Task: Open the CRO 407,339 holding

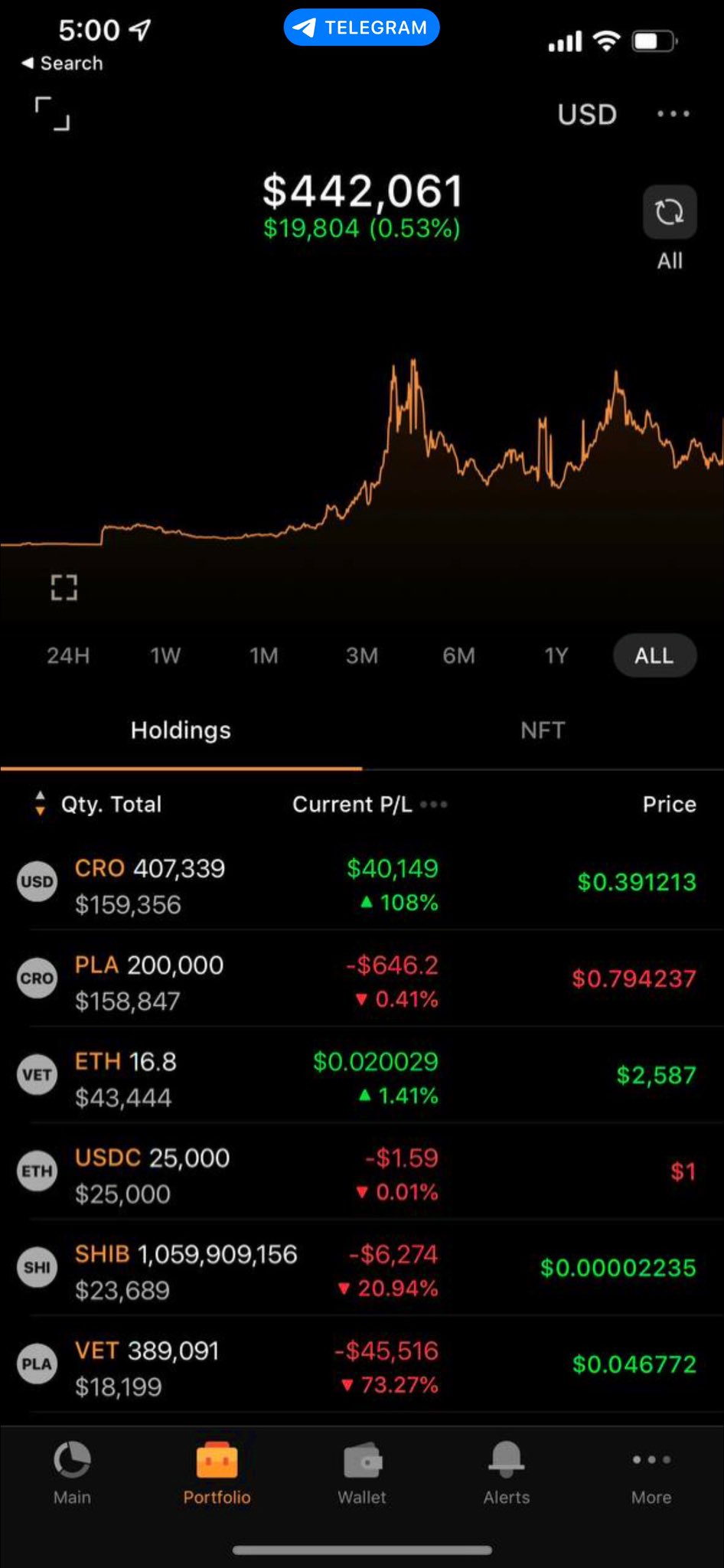Action: pos(362,885)
